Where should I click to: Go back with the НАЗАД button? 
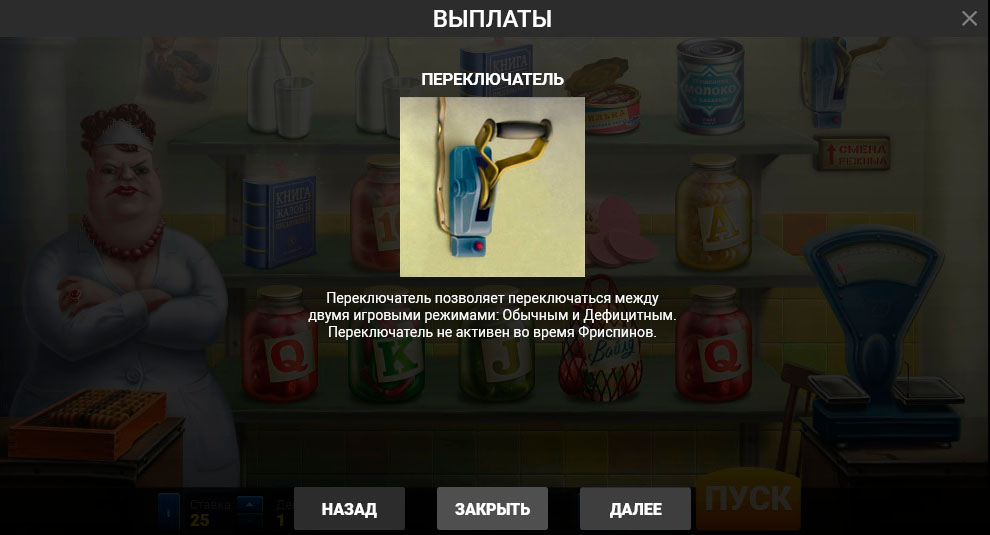tap(349, 509)
